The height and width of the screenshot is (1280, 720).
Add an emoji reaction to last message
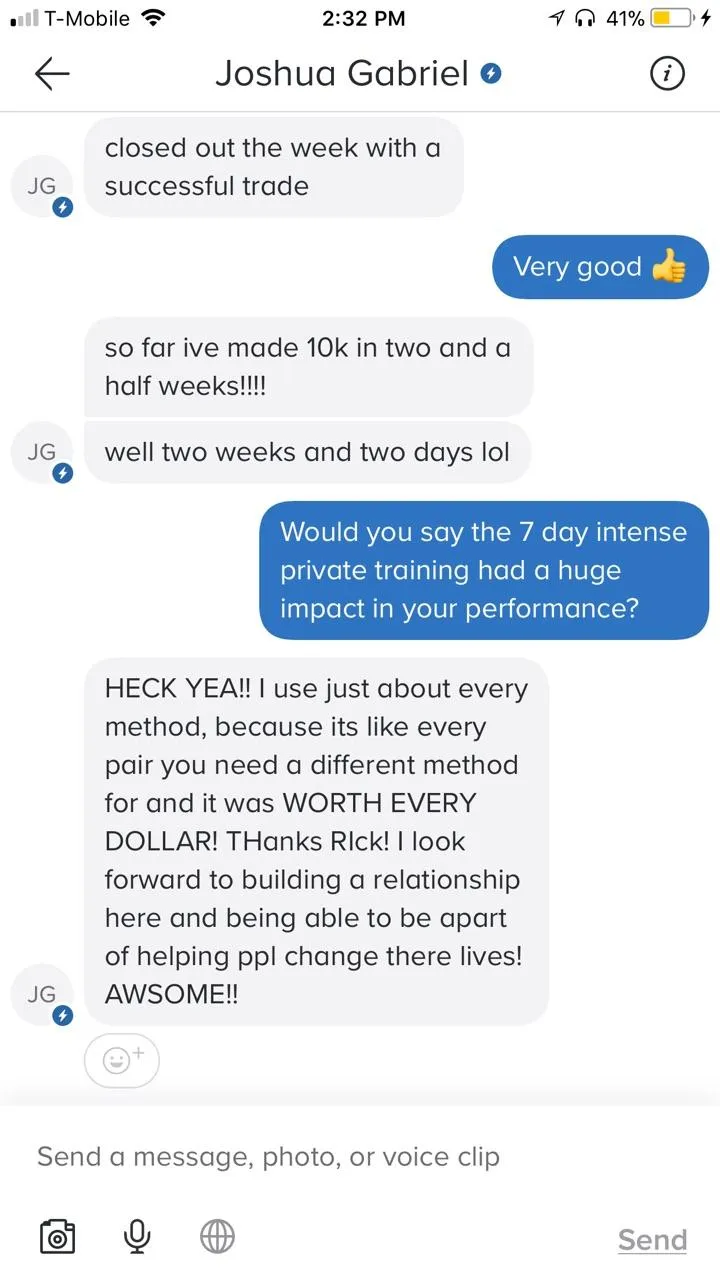pyautogui.click(x=122, y=1059)
